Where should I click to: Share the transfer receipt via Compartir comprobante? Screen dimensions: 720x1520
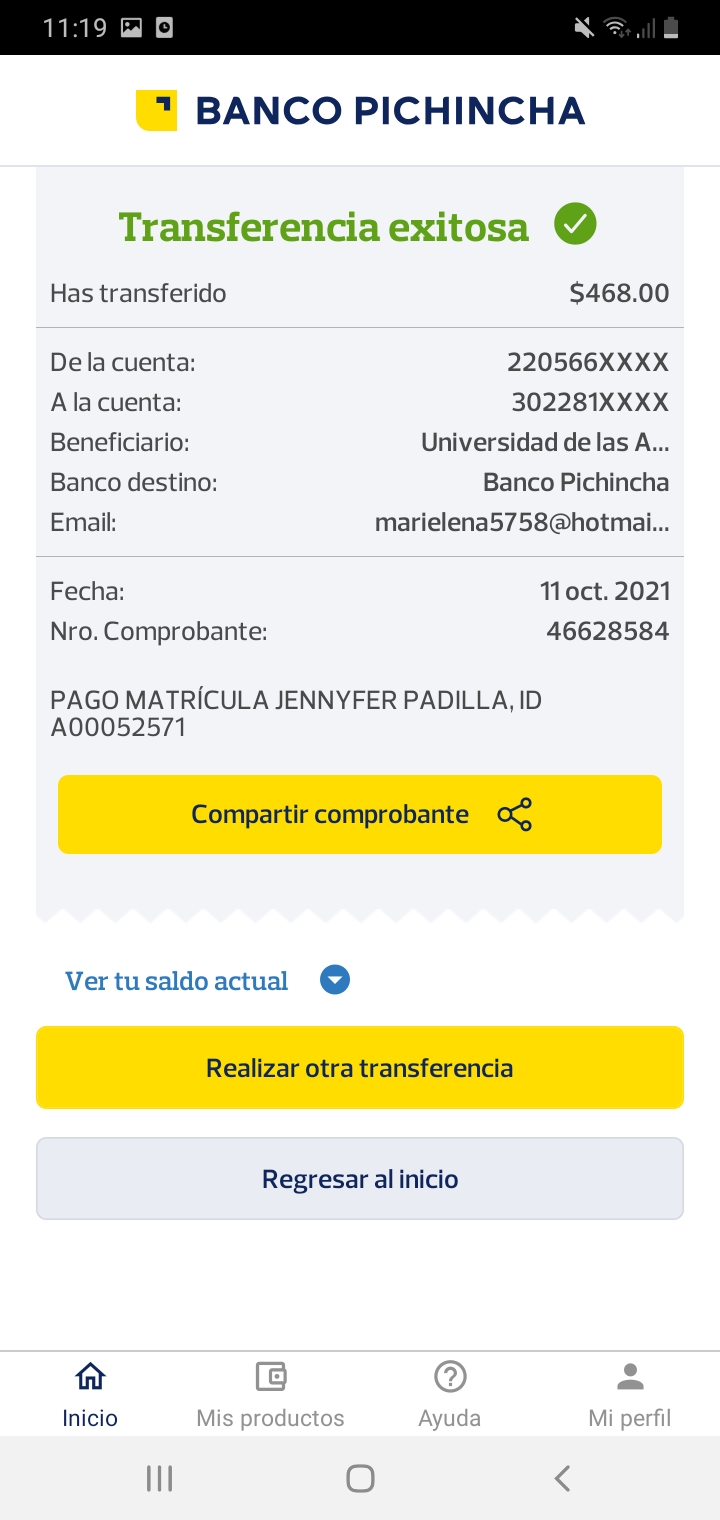360,814
